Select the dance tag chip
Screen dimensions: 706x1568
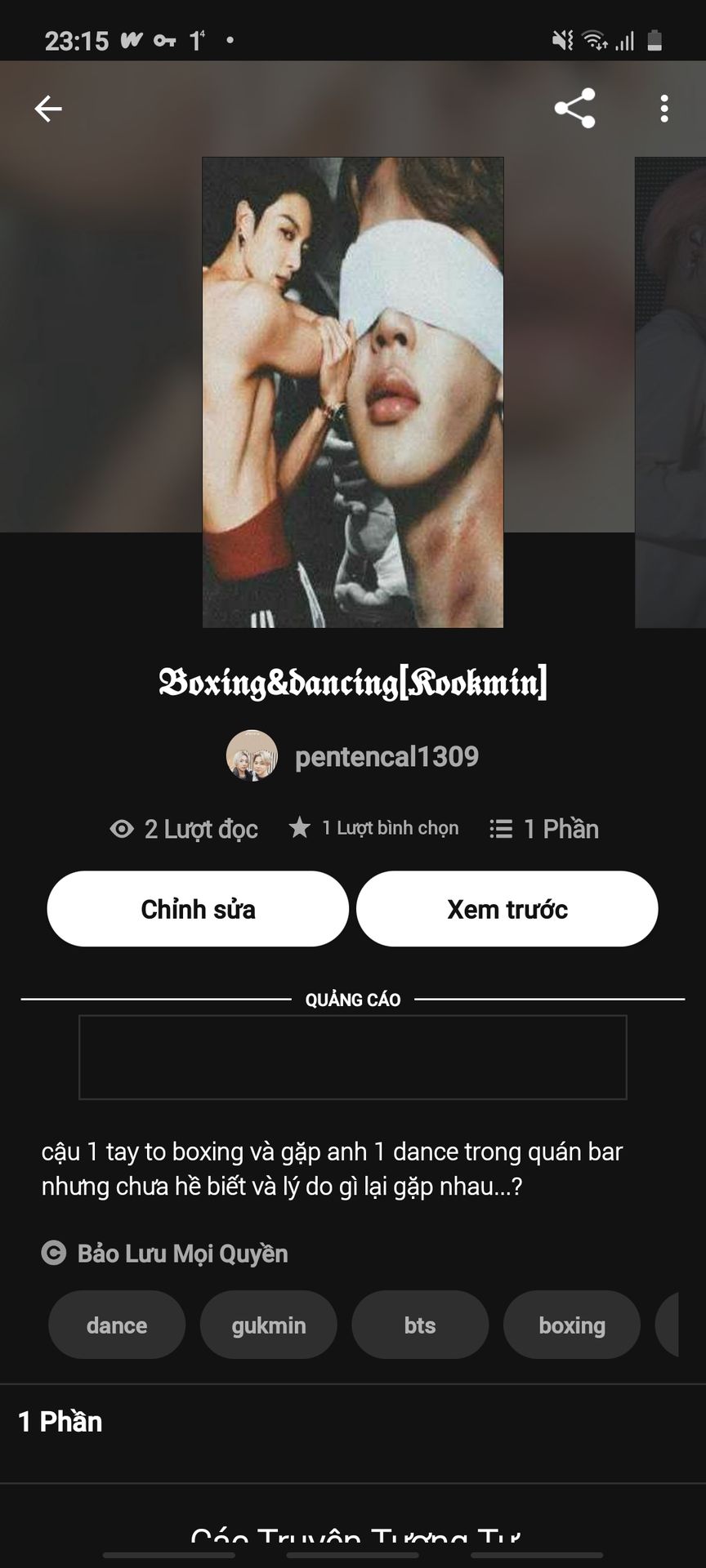tap(117, 1325)
